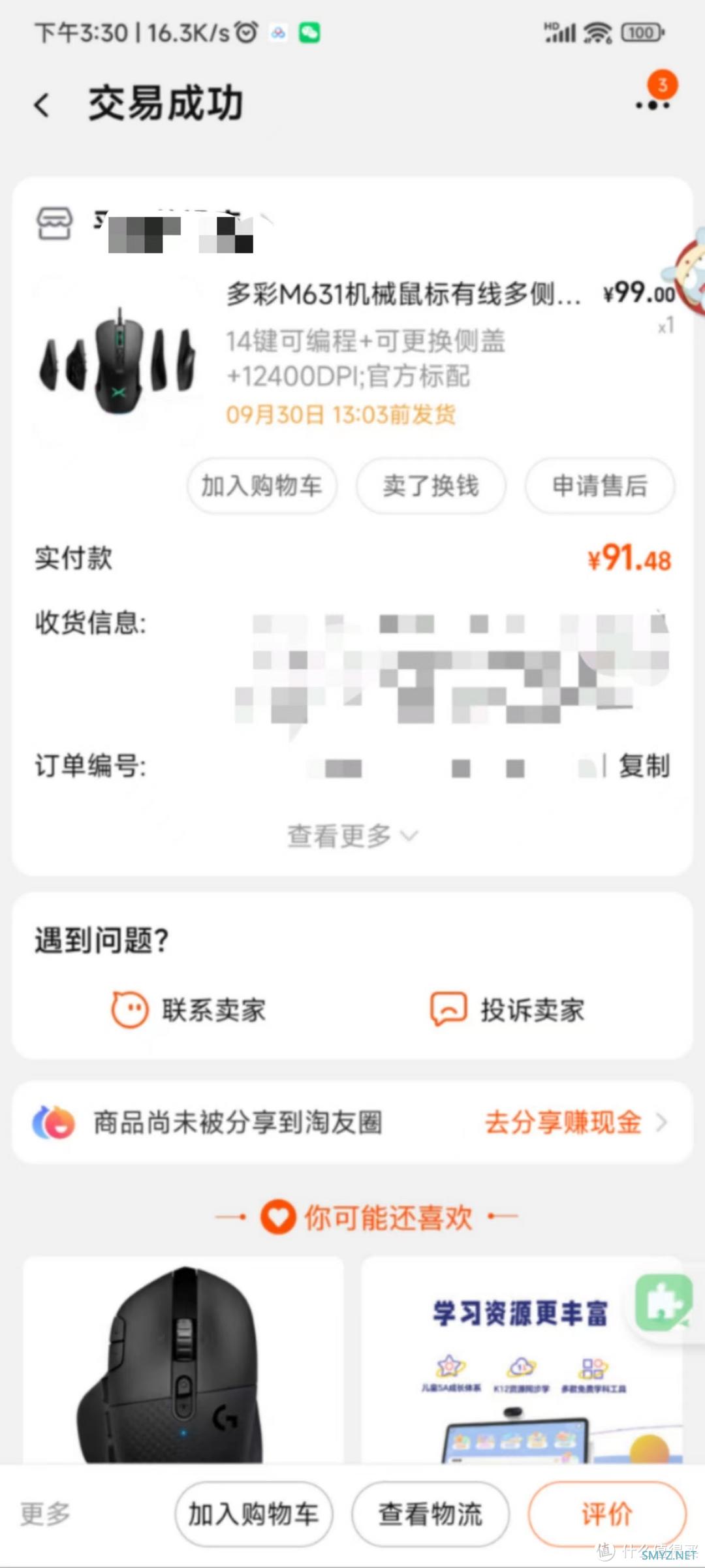File a complaint with 投诉卖家
Viewport: 705px width, 1568px height.
click(508, 1010)
